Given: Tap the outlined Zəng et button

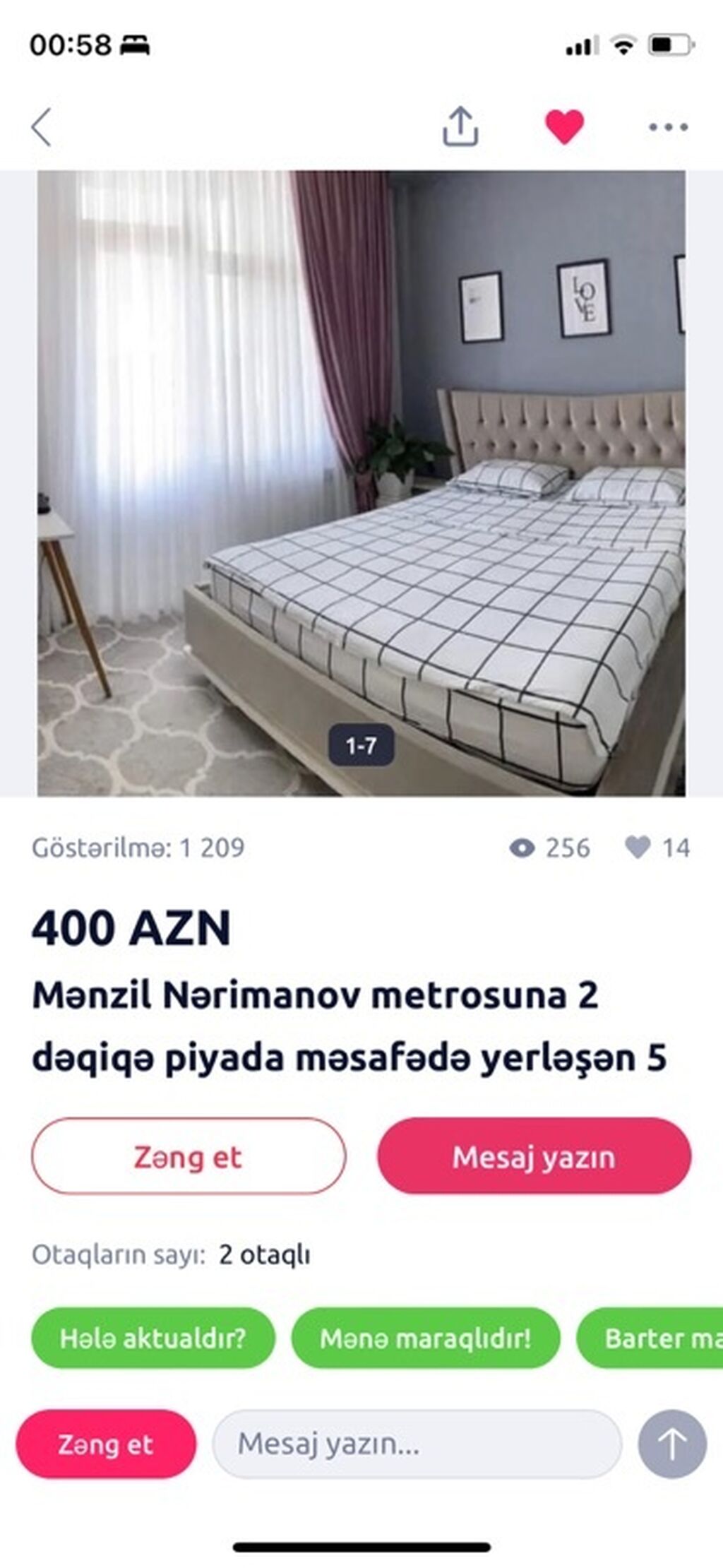Looking at the screenshot, I should (189, 1157).
